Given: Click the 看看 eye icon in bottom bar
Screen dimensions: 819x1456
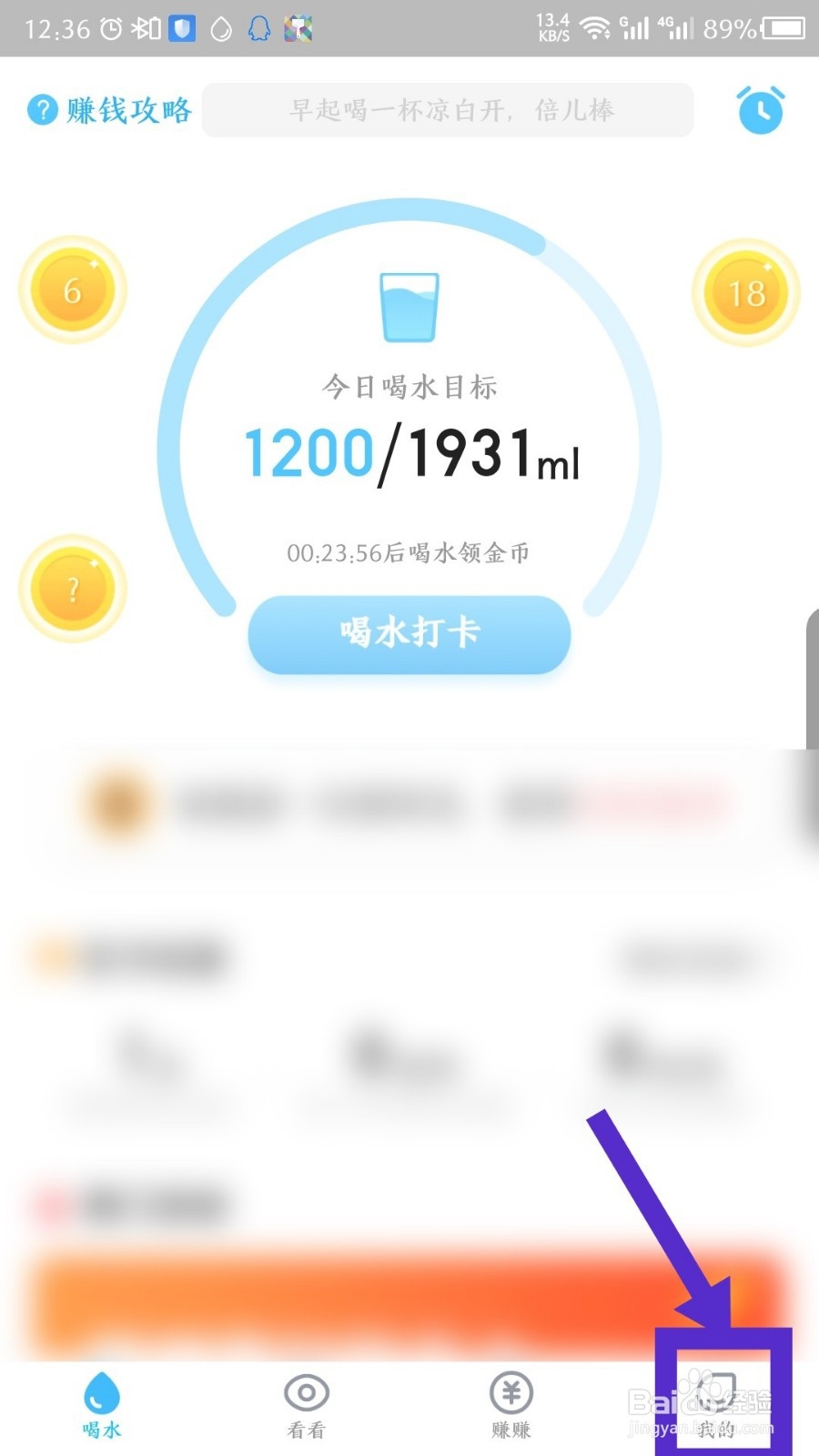Looking at the screenshot, I should click(x=305, y=1390).
